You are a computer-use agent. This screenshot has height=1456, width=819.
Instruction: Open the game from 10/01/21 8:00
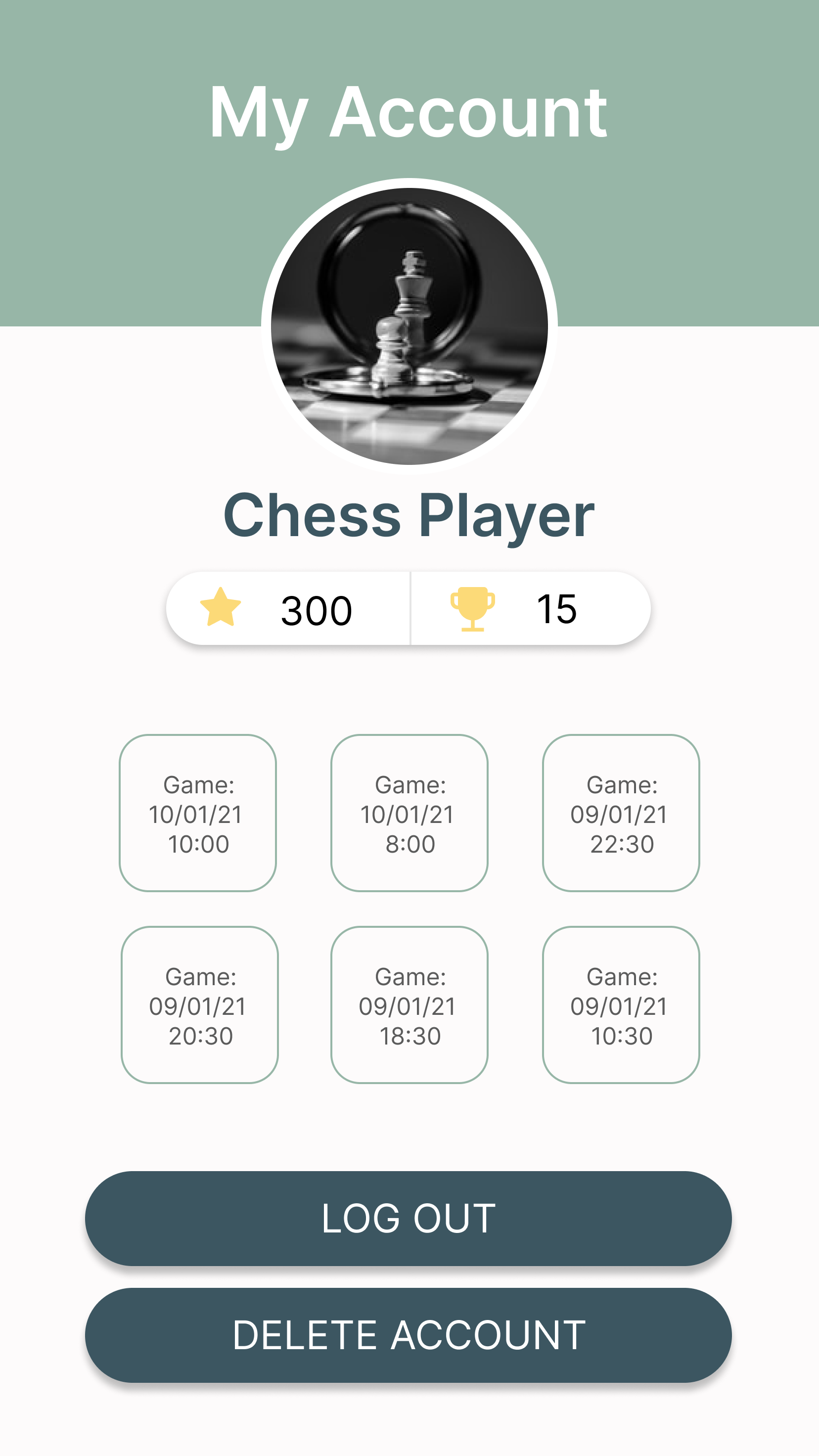(x=409, y=813)
